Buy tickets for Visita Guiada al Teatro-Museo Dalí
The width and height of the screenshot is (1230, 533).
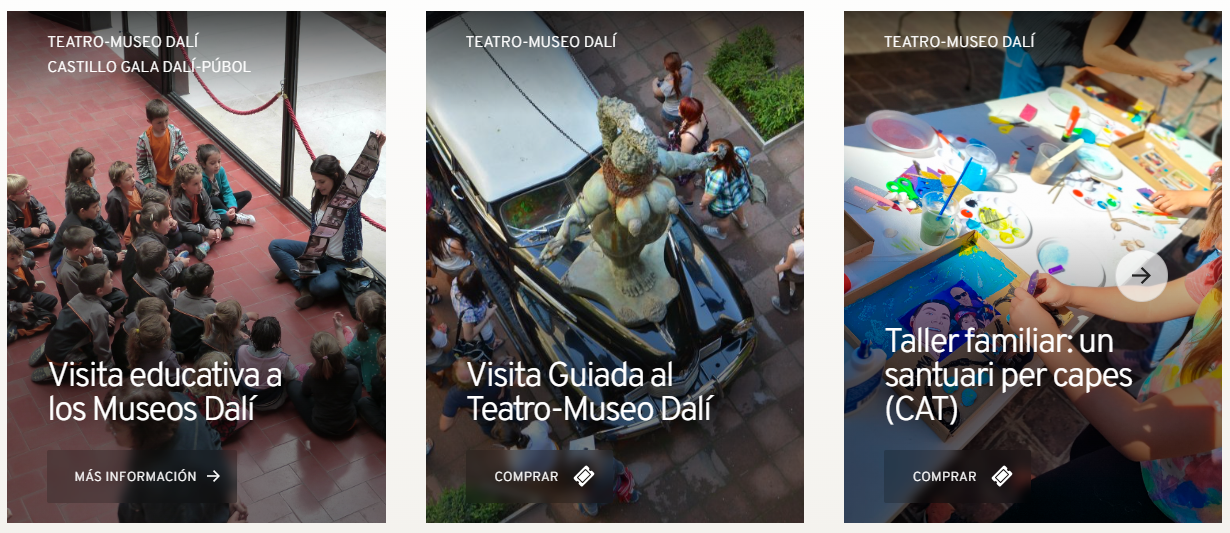click(541, 476)
